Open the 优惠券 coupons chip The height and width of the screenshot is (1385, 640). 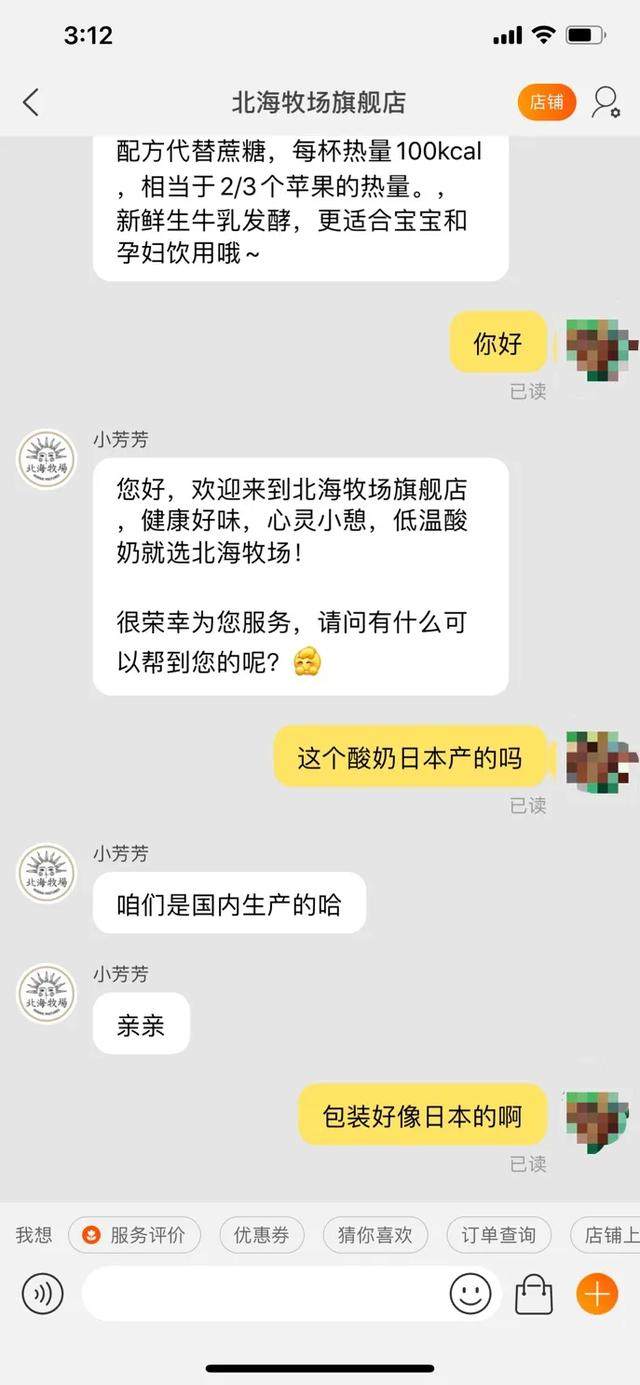[261, 1235]
